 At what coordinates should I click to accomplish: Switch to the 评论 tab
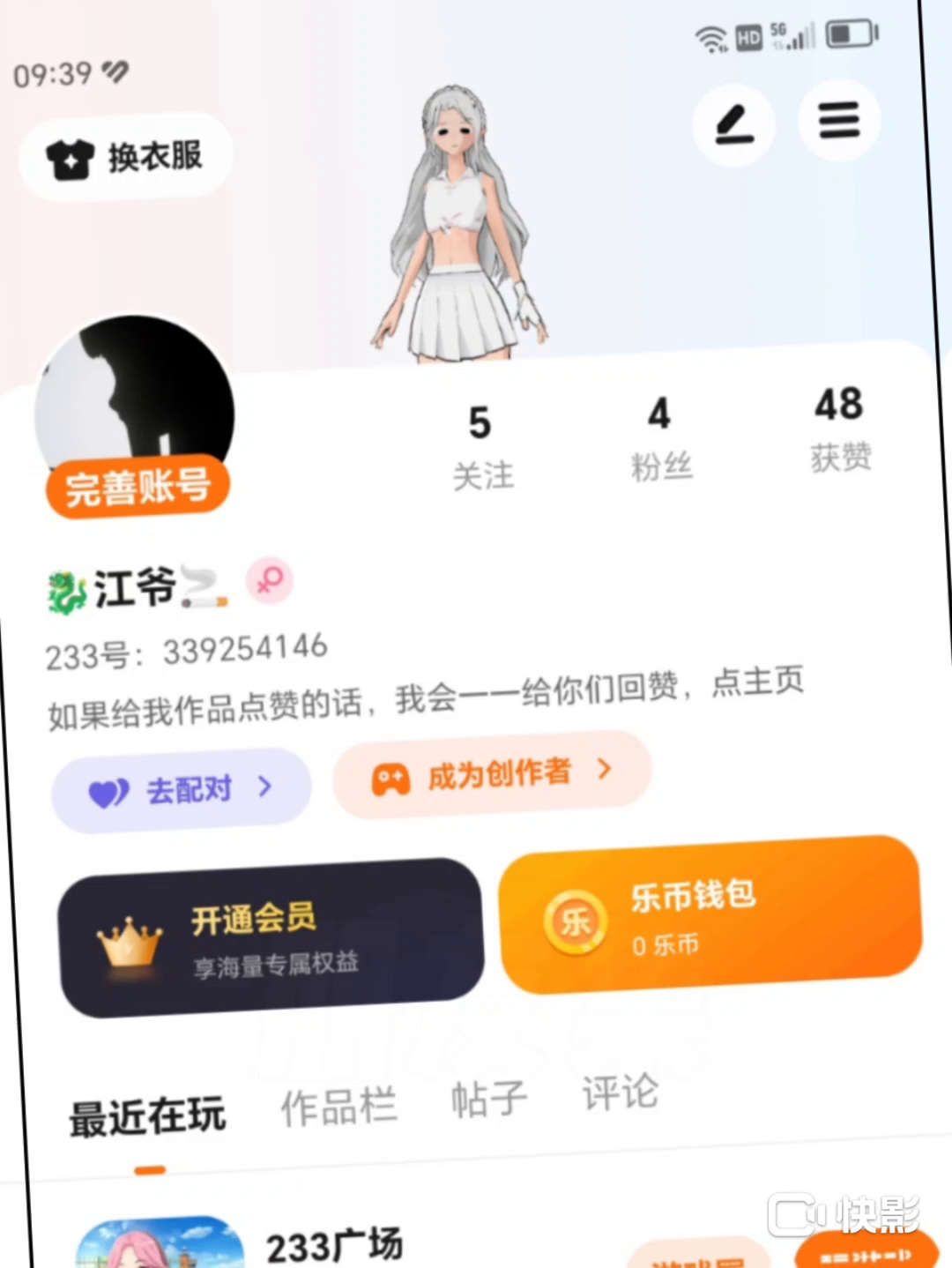[620, 1093]
